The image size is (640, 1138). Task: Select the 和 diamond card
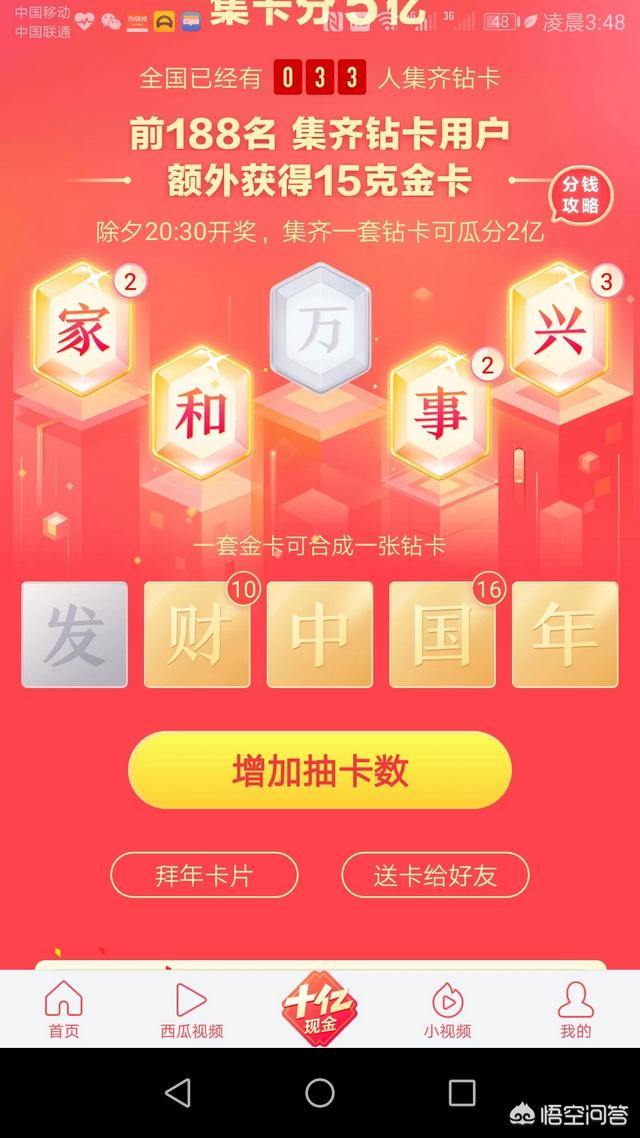click(x=201, y=412)
